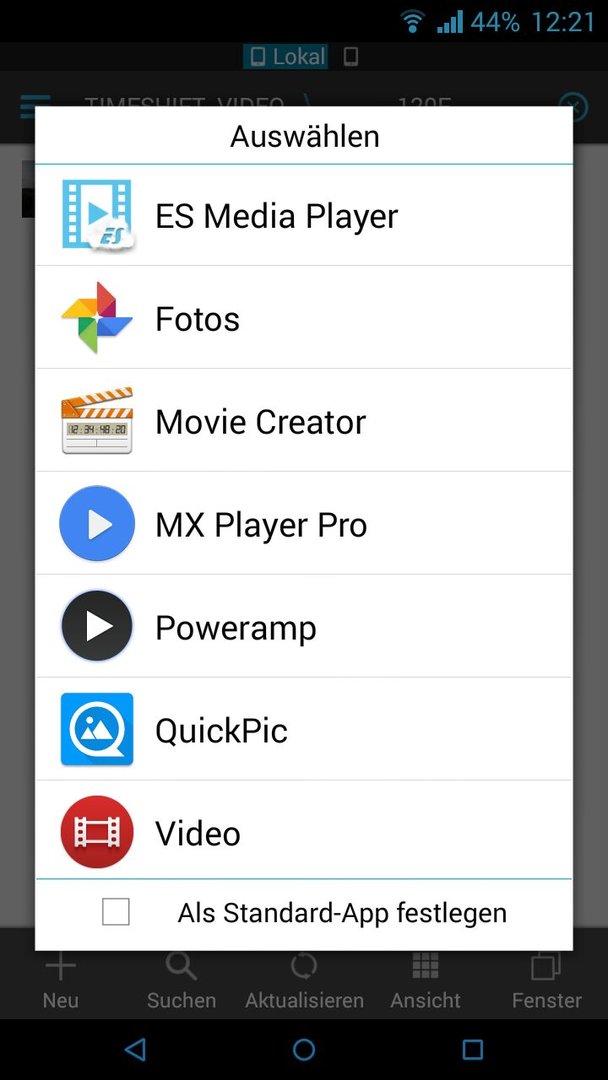Pick MX Player Pro
Viewport: 608px width, 1080px height.
point(304,523)
